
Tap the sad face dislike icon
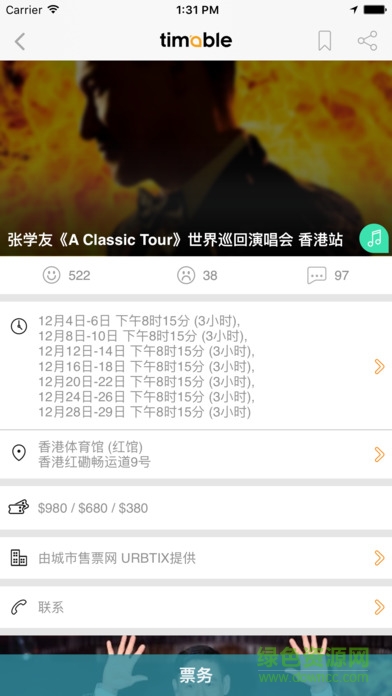point(186,275)
